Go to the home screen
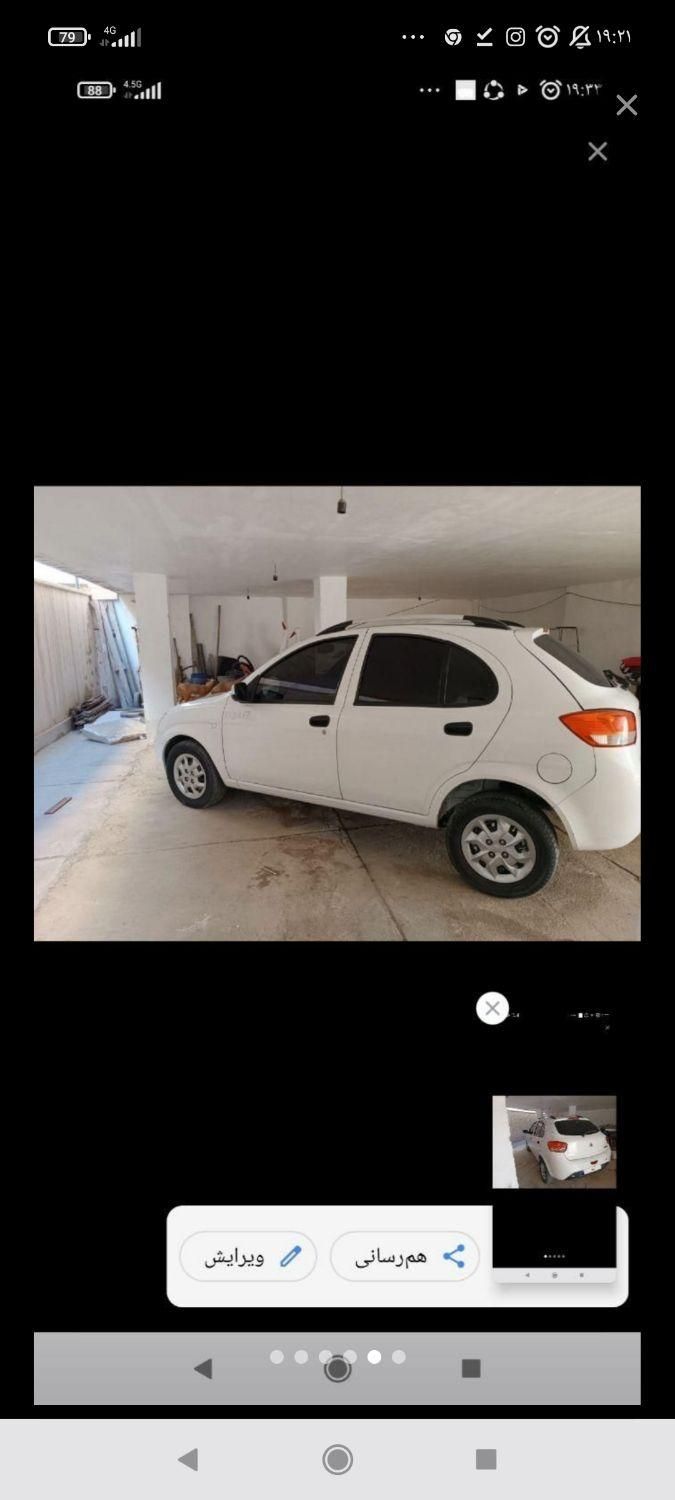 pos(338,1460)
